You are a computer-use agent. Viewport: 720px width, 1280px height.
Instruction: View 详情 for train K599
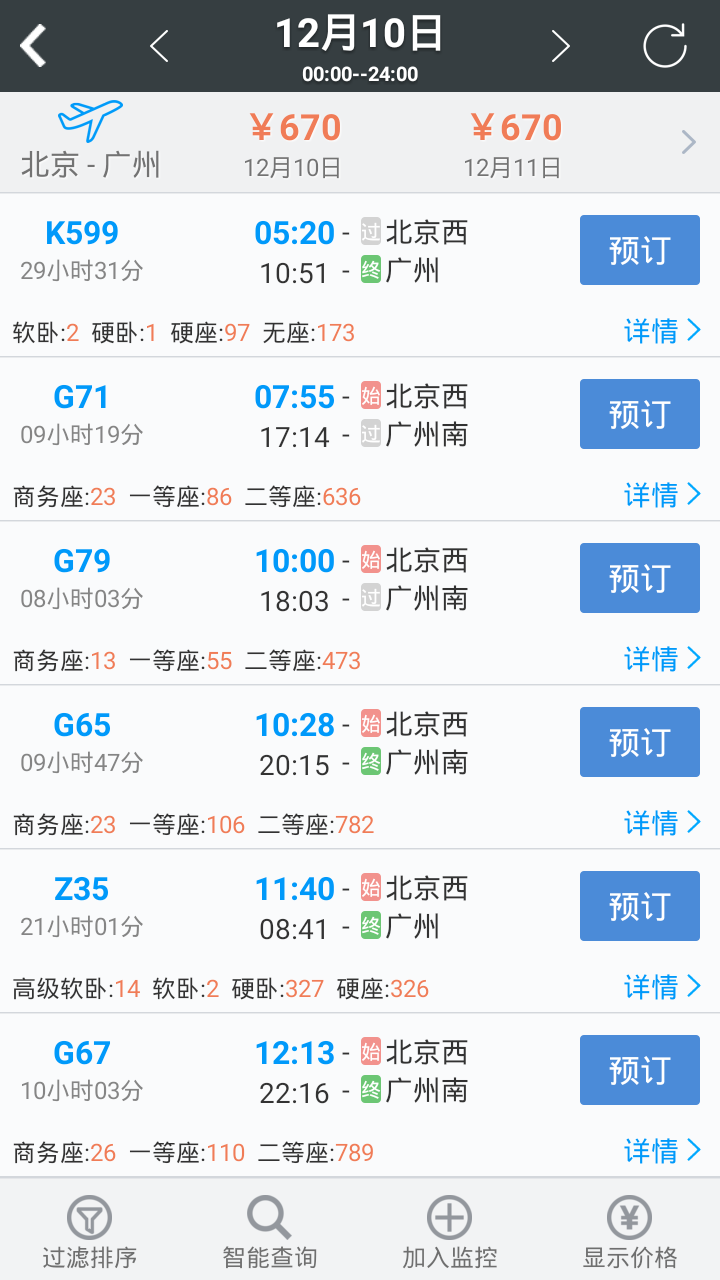(662, 331)
